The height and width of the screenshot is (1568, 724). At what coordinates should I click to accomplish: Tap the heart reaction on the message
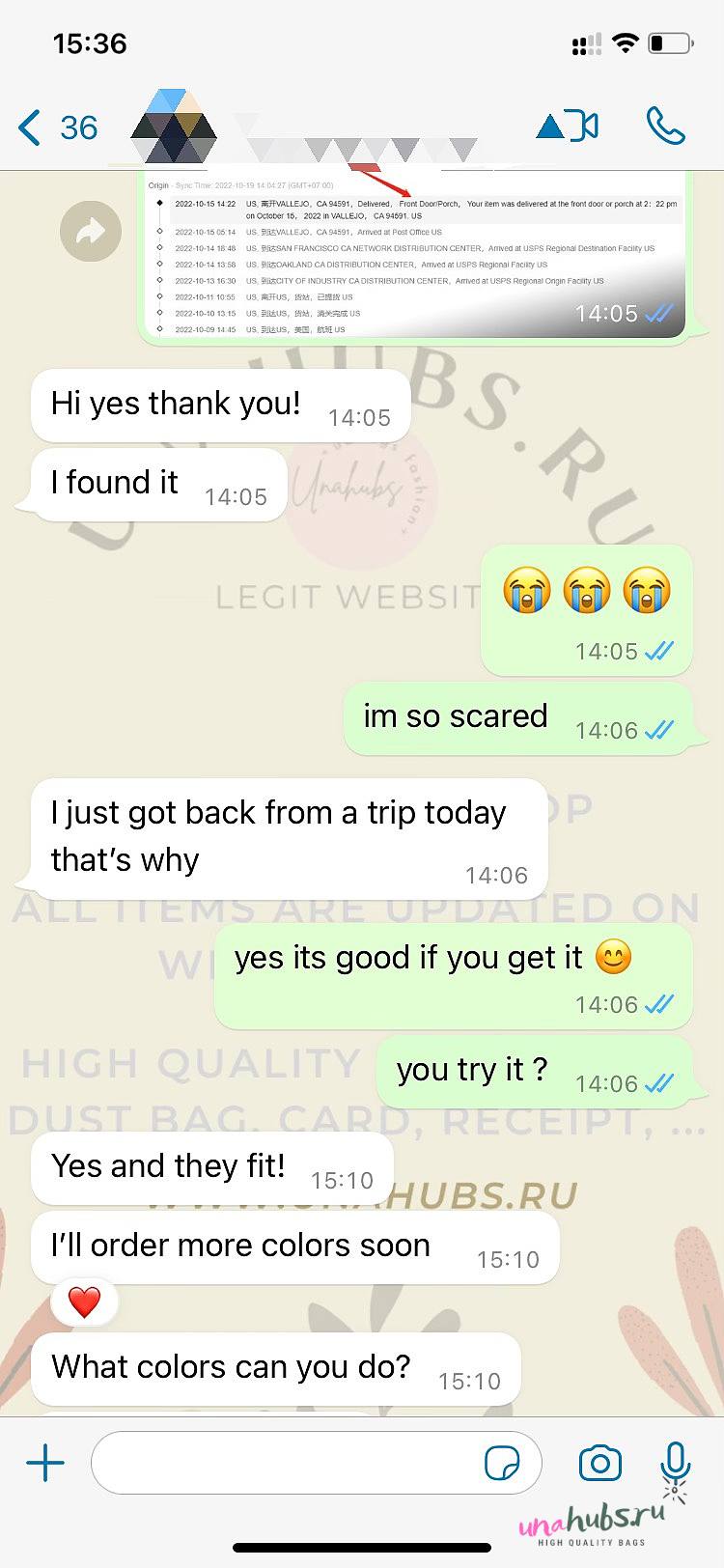tap(85, 1302)
